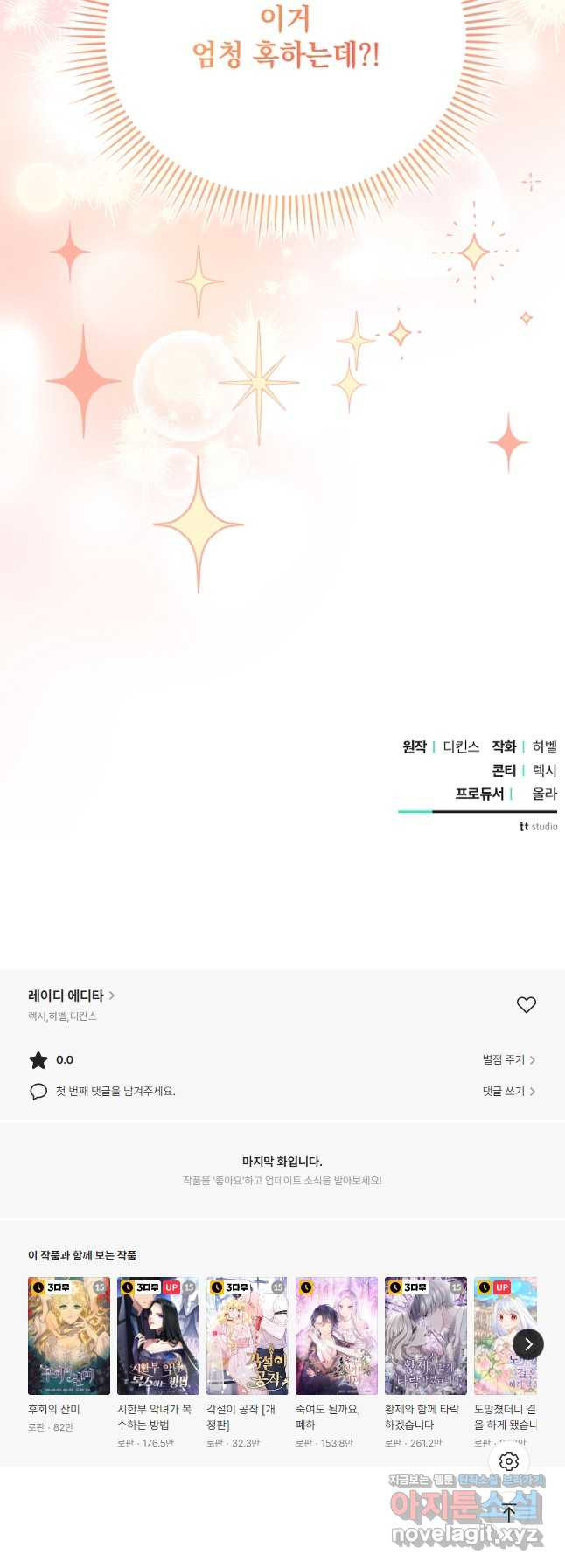Open 죽여도 될까요, 폐하
The image size is (565, 1568).
click(337, 1336)
